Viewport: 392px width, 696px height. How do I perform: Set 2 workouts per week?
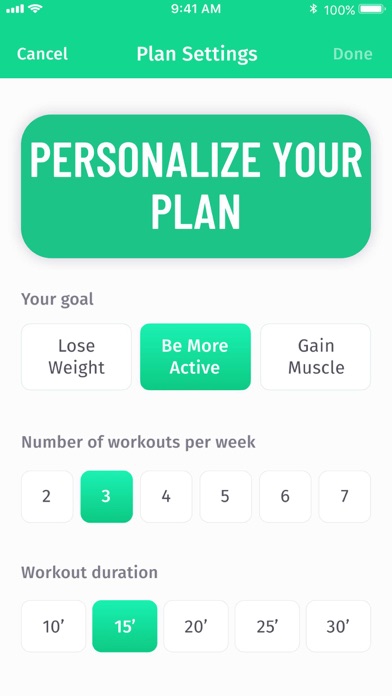pos(47,496)
